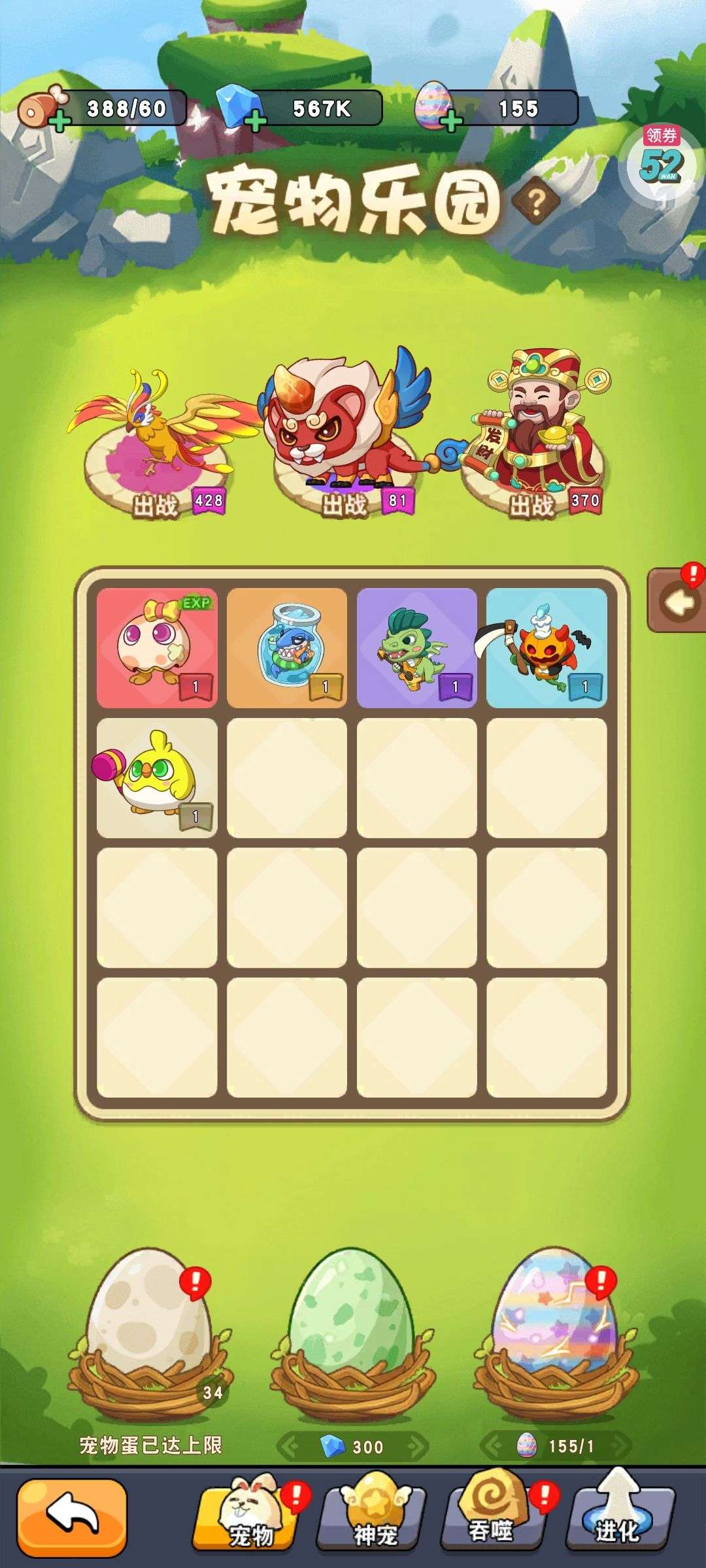Switch to the 神宠 tab

pos(374,1516)
